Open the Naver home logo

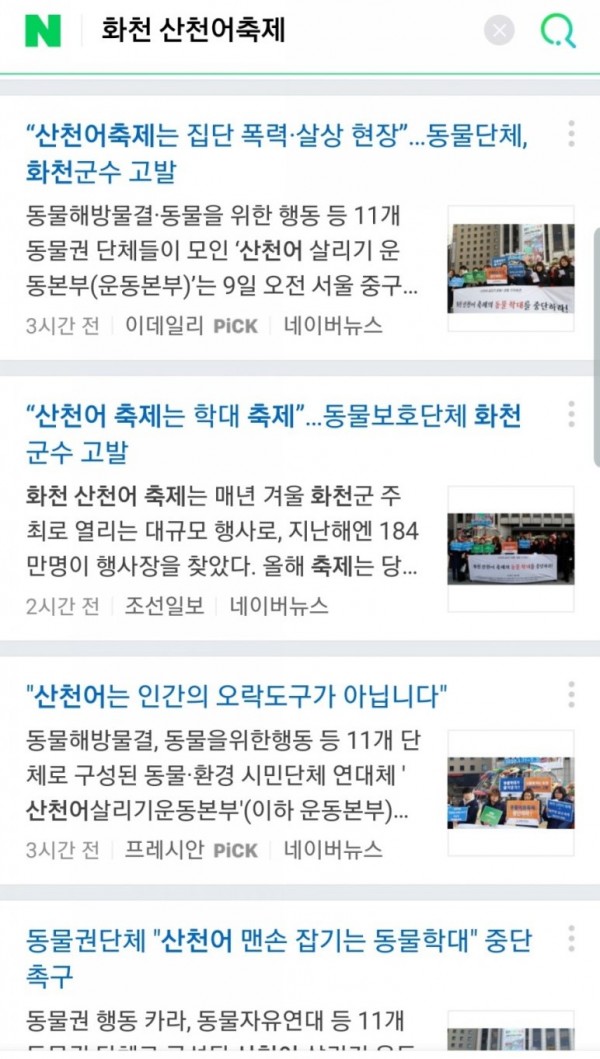(43, 30)
